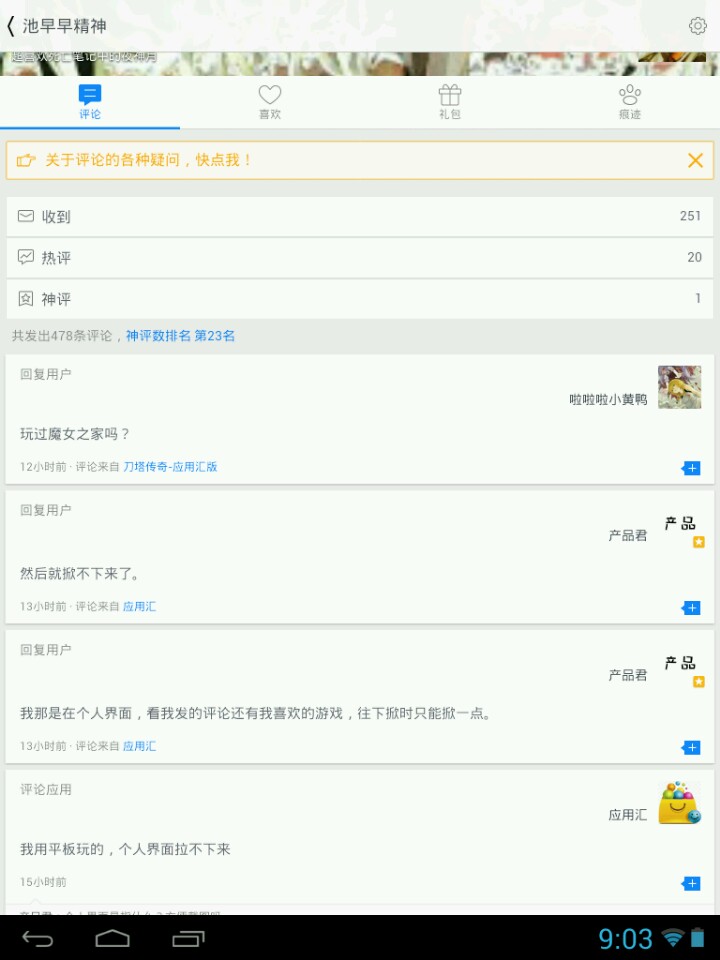Select the 评论 tab
This screenshot has width=720, height=960.
tap(90, 102)
